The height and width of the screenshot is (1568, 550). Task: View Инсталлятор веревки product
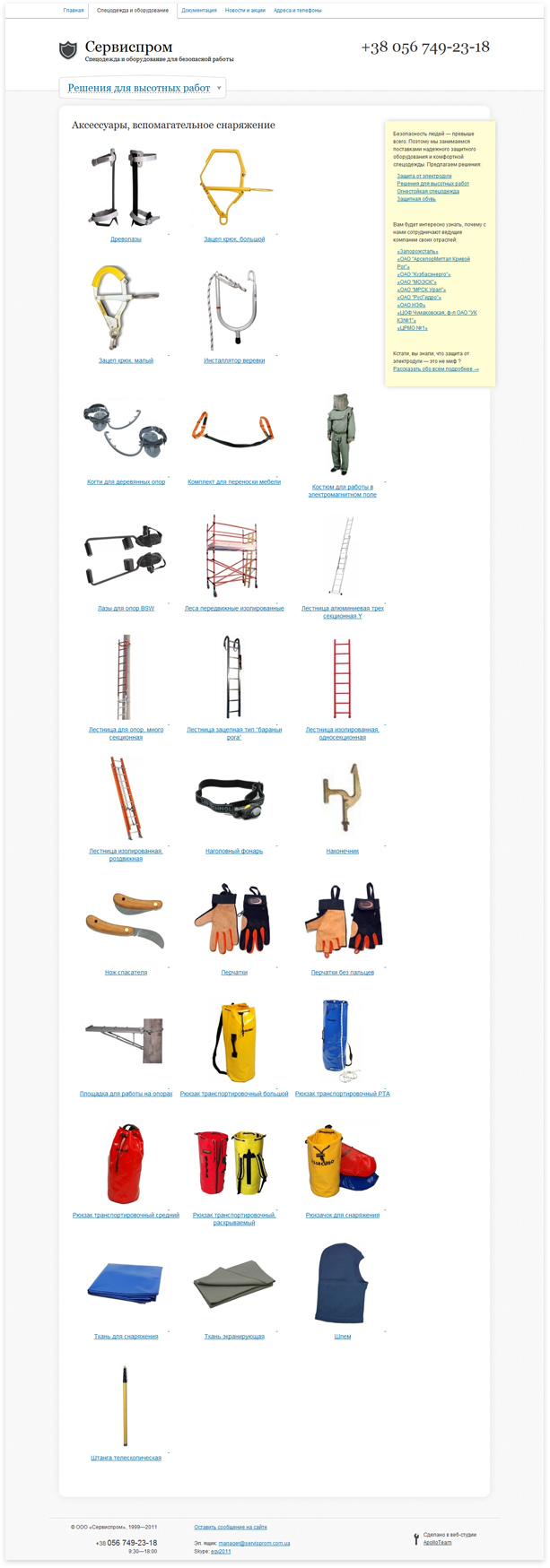234,360
